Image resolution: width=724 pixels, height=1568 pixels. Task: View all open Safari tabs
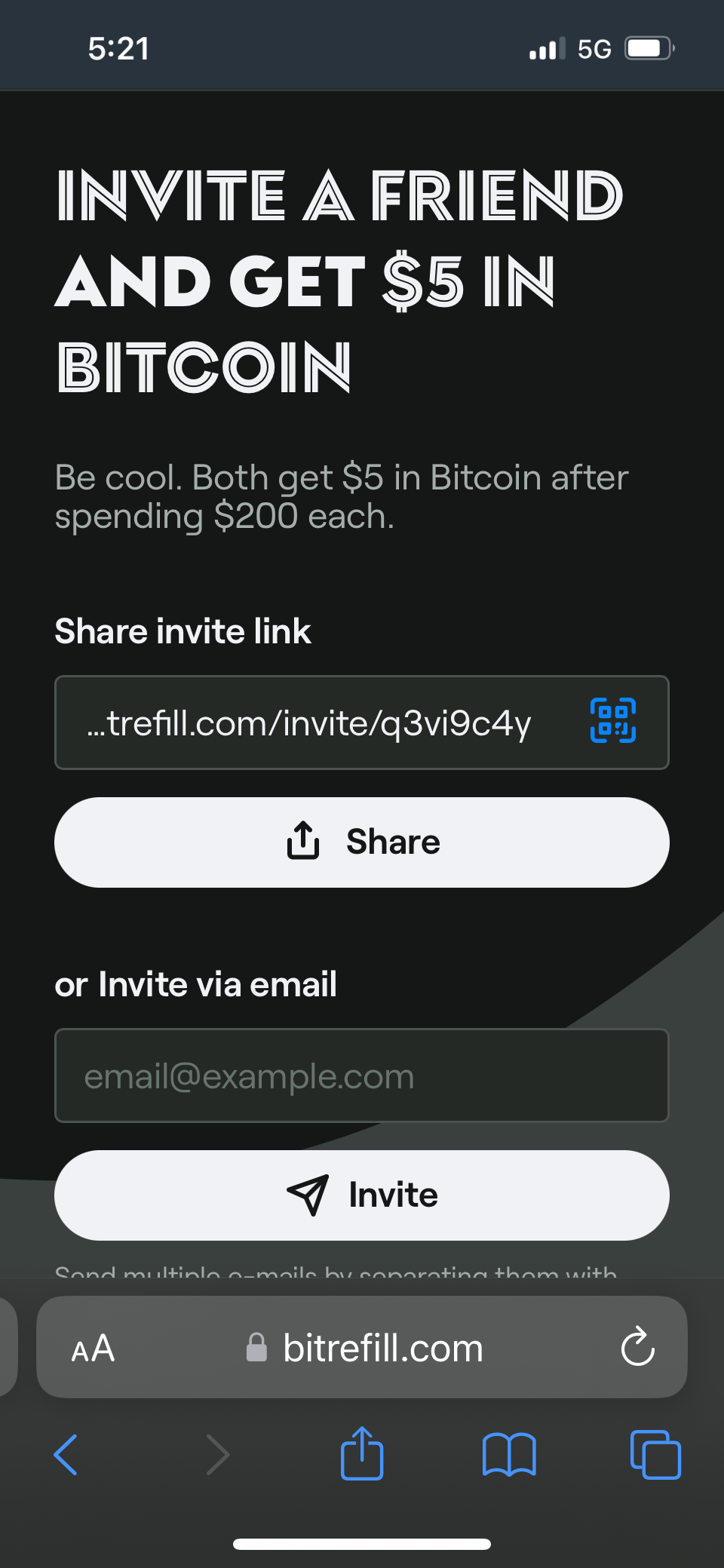click(655, 1454)
